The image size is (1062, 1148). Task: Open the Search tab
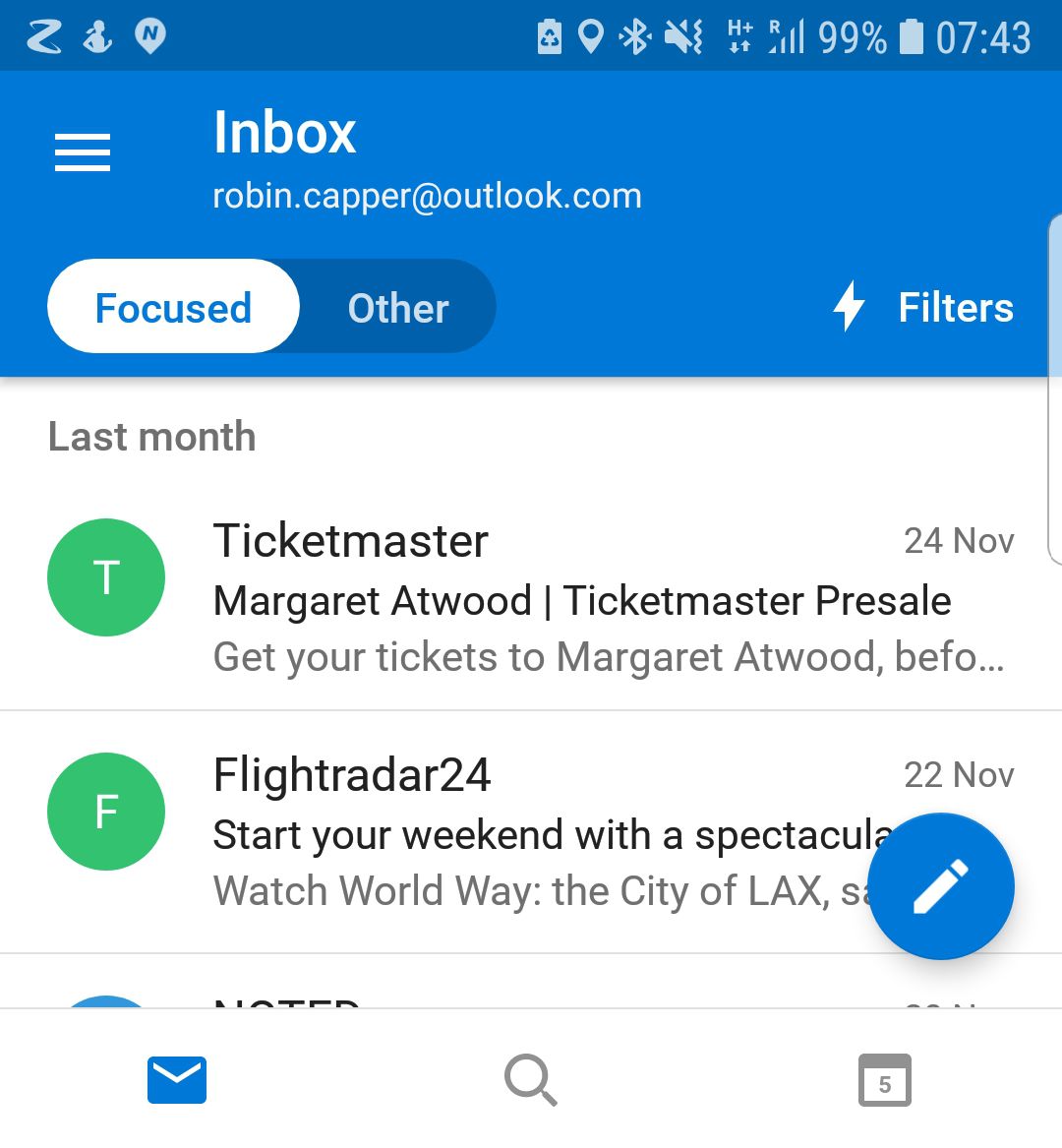point(531,1080)
